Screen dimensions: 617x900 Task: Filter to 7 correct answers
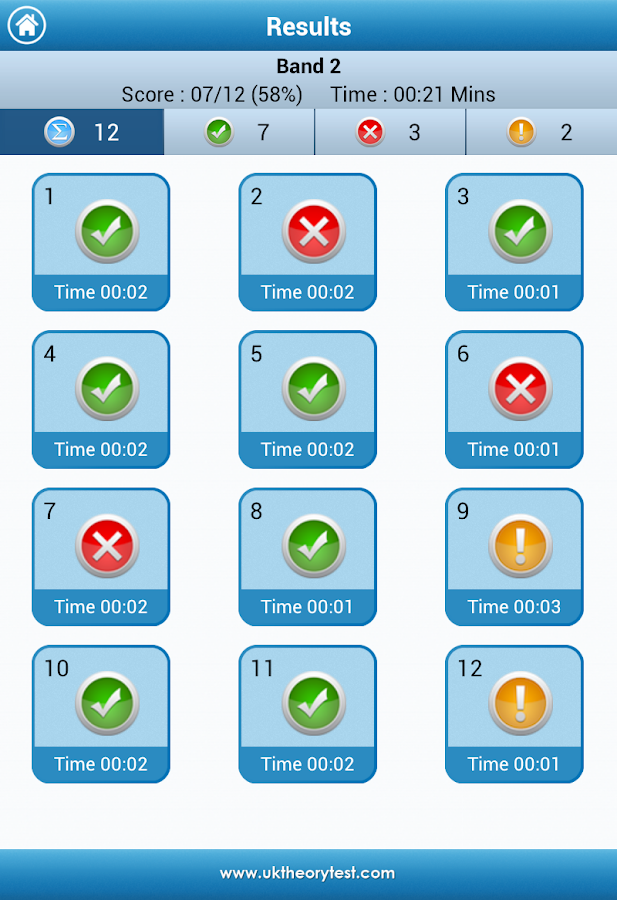coord(239,132)
